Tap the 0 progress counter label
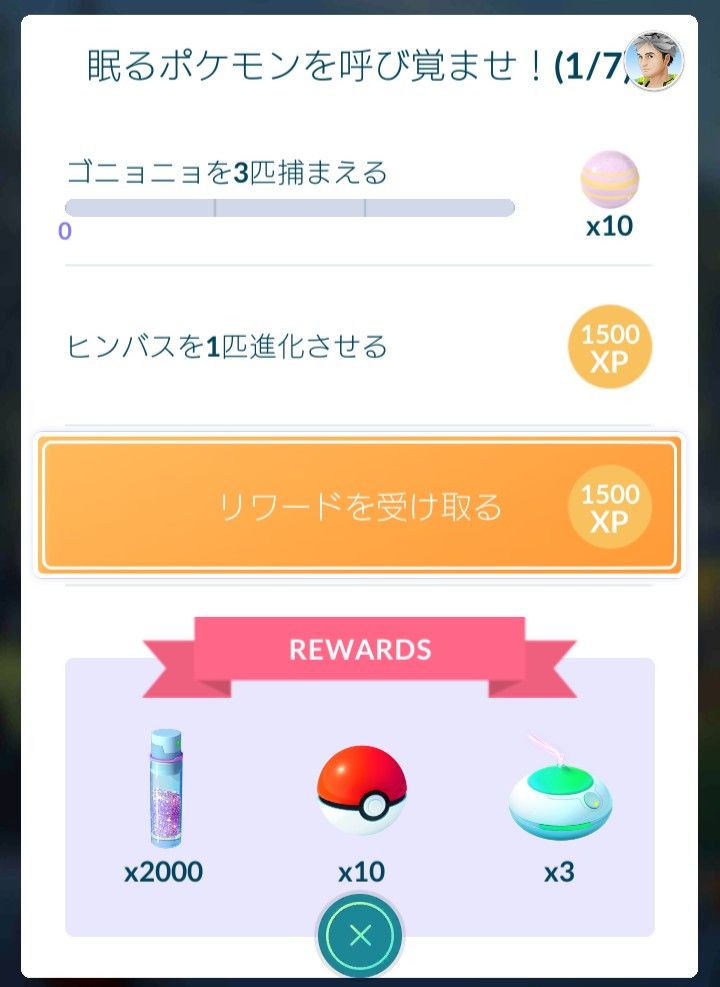The height and width of the screenshot is (987, 720). point(63,232)
